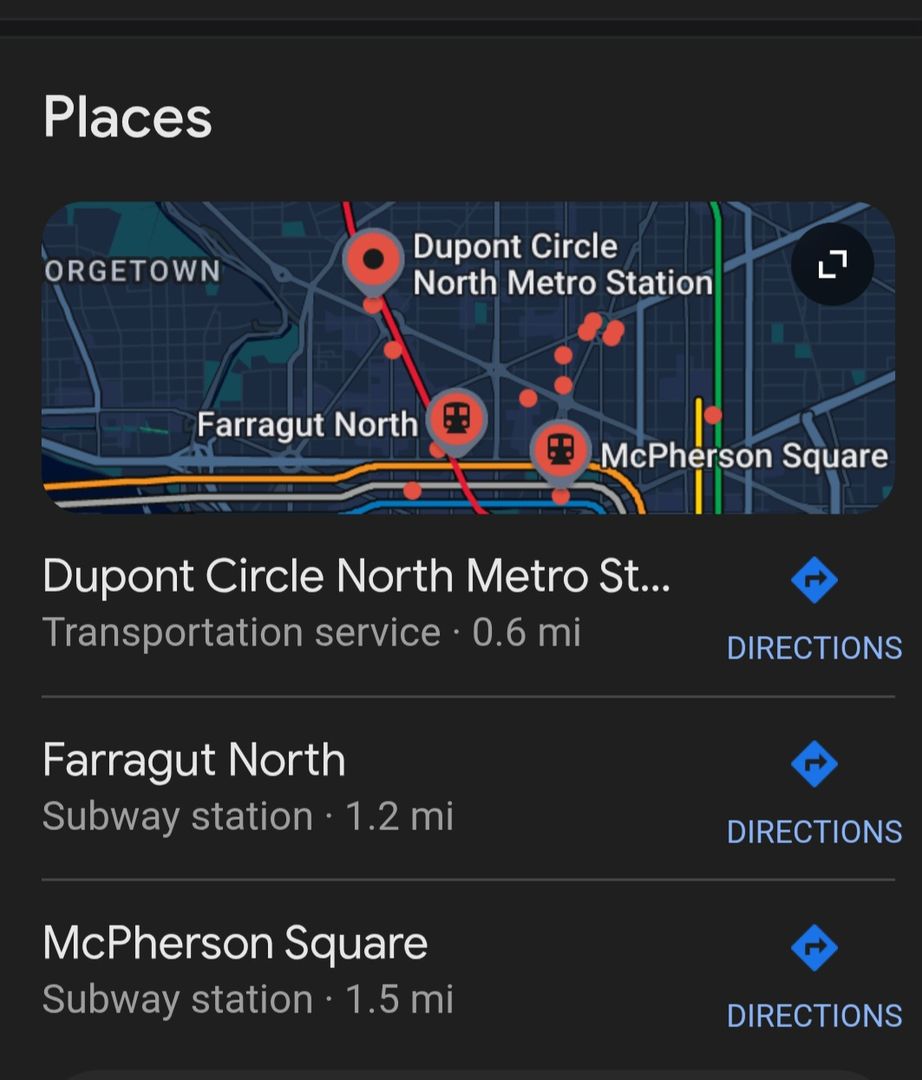922x1080 pixels.
Task: Select the Farragut North pin on the map
Action: click(x=457, y=418)
